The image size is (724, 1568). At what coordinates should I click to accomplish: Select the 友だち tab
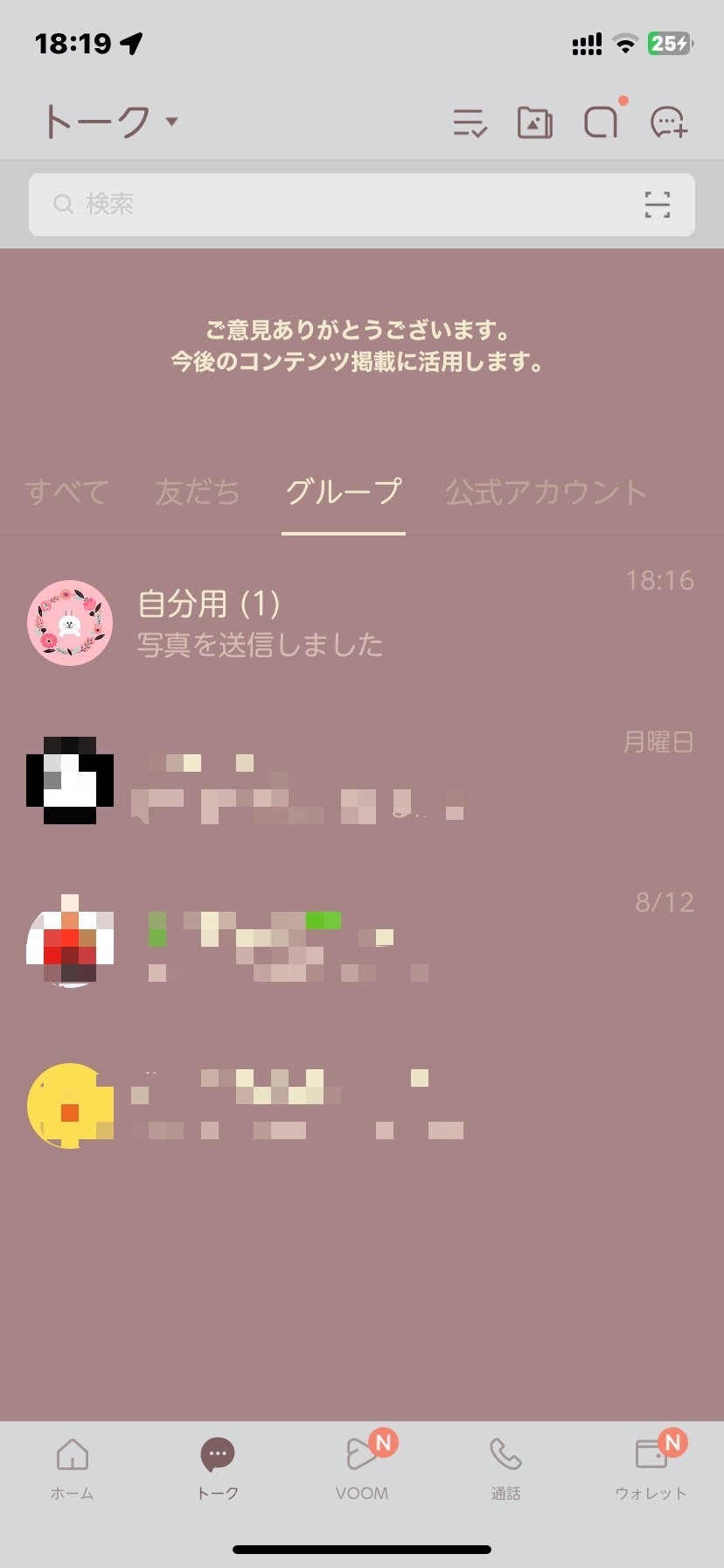tap(197, 493)
